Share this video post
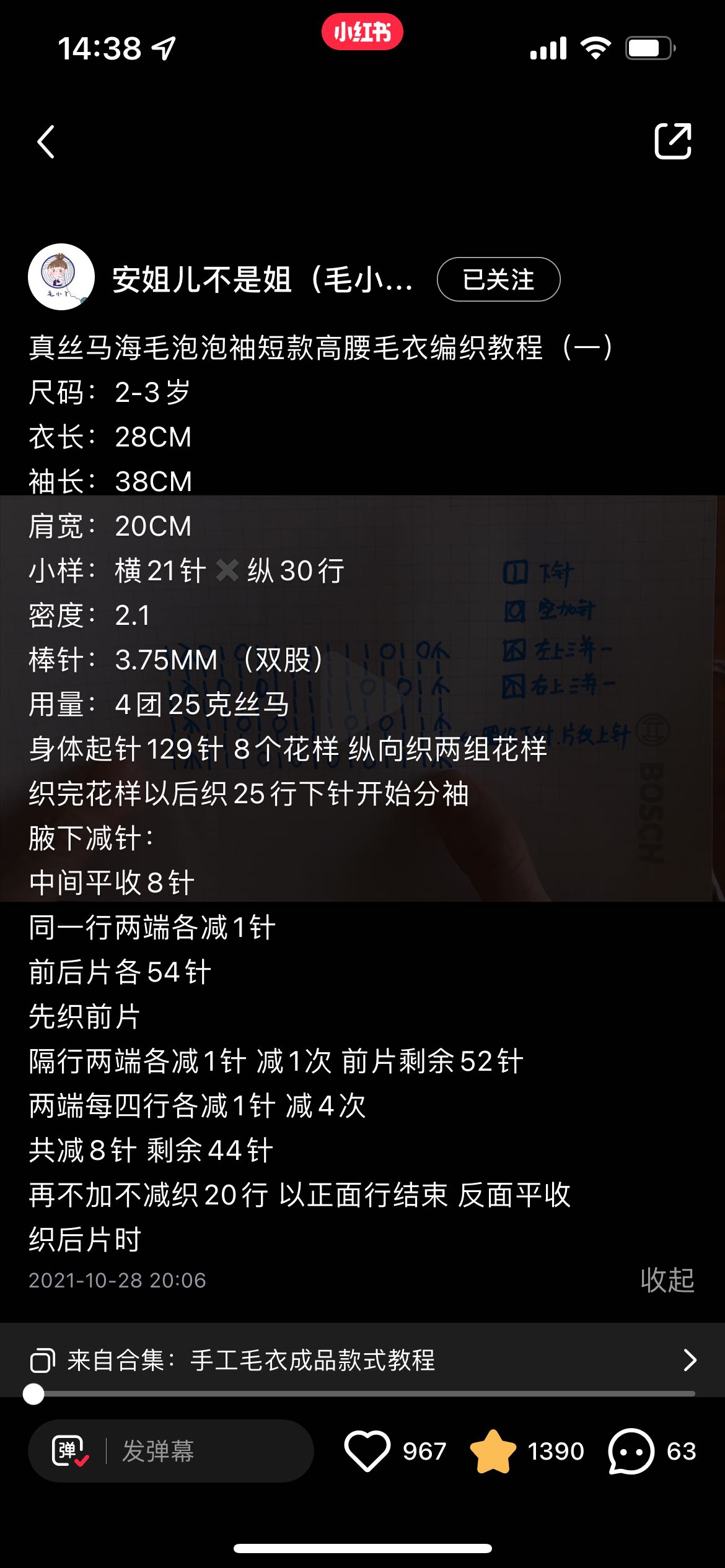 (673, 141)
